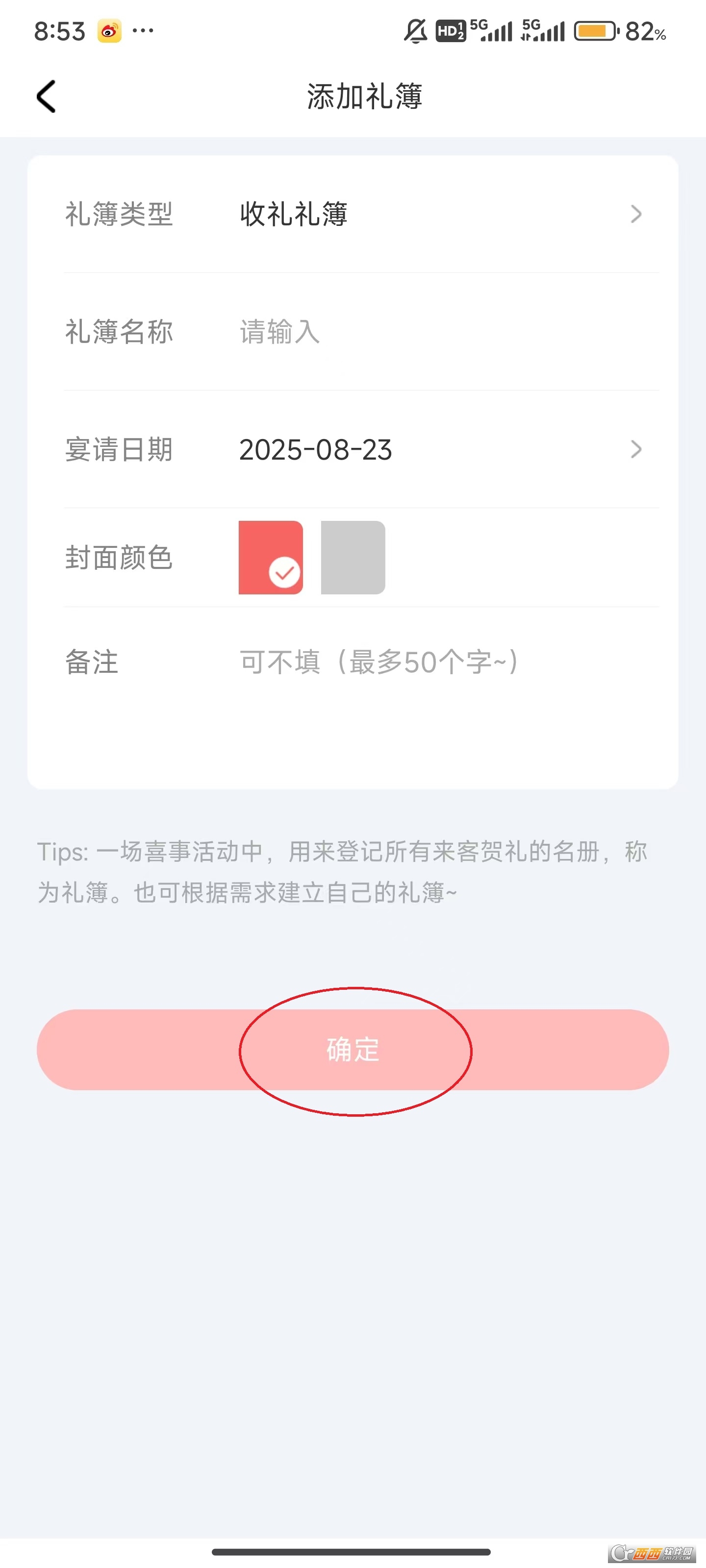
Task: Open the 礼簿类型 picker
Action: [x=439, y=214]
